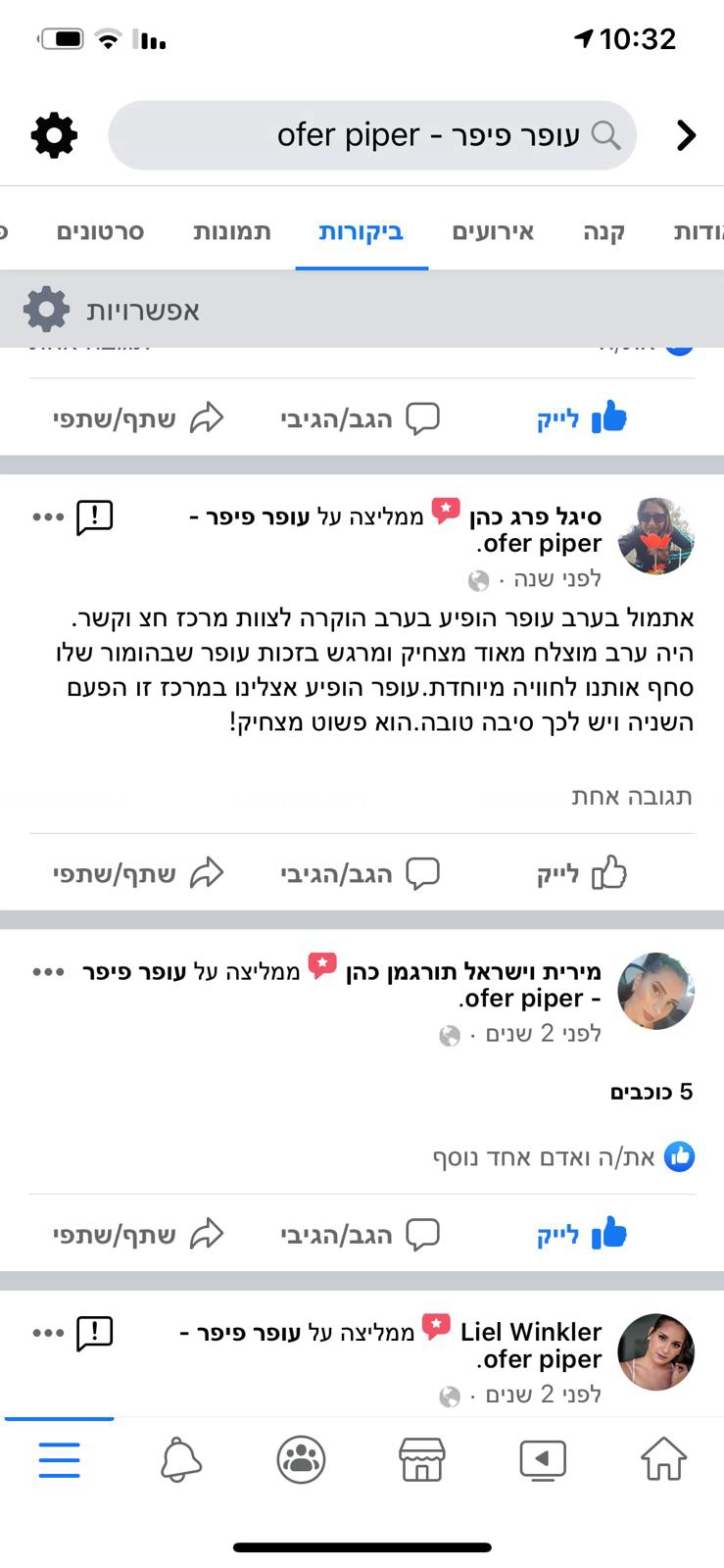Screen dimensions: 724x1568
Task: Open the three-dot menu on Sigal Farag Cohen's review
Action: (x=47, y=515)
